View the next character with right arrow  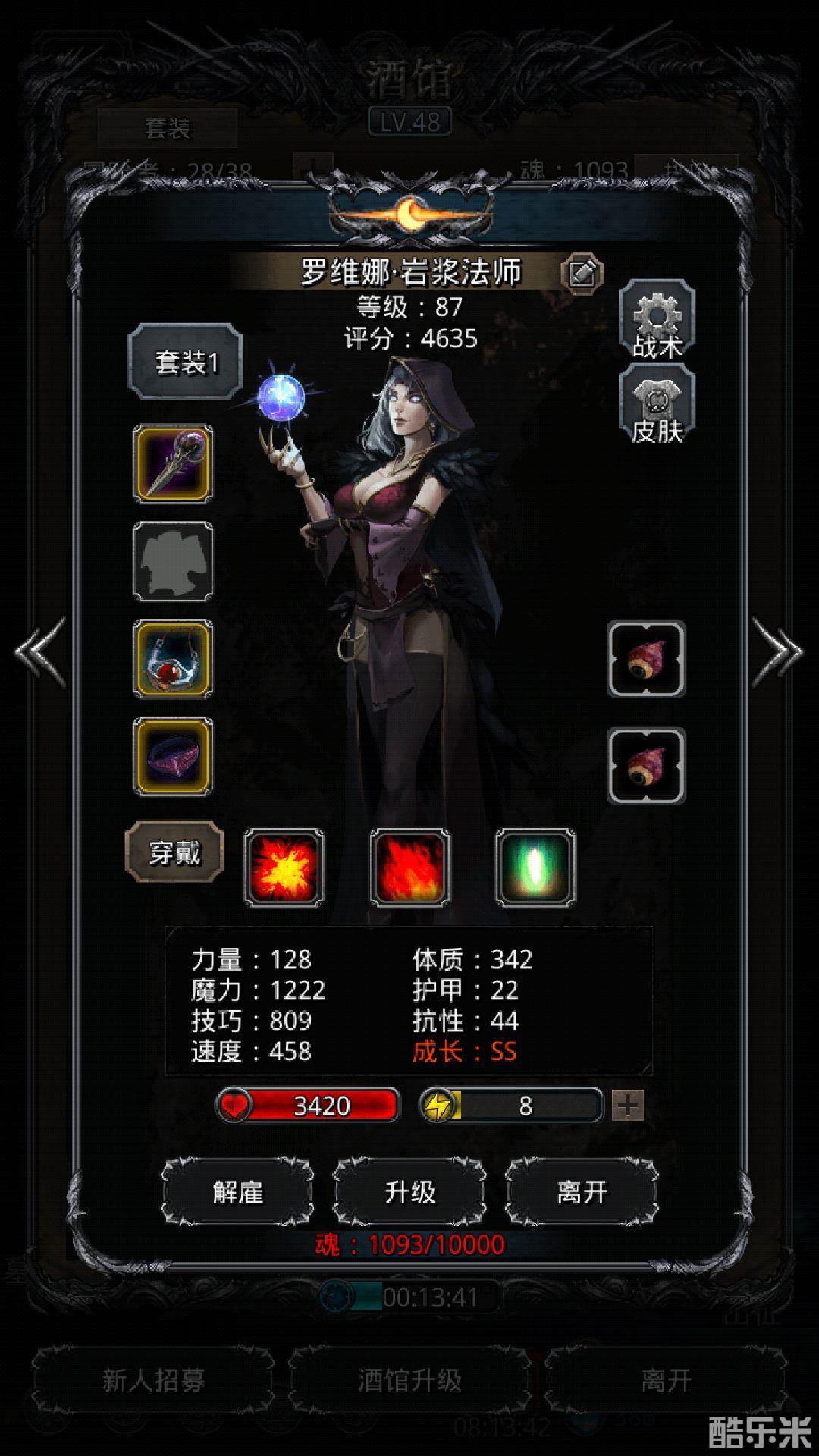pyautogui.click(x=779, y=652)
